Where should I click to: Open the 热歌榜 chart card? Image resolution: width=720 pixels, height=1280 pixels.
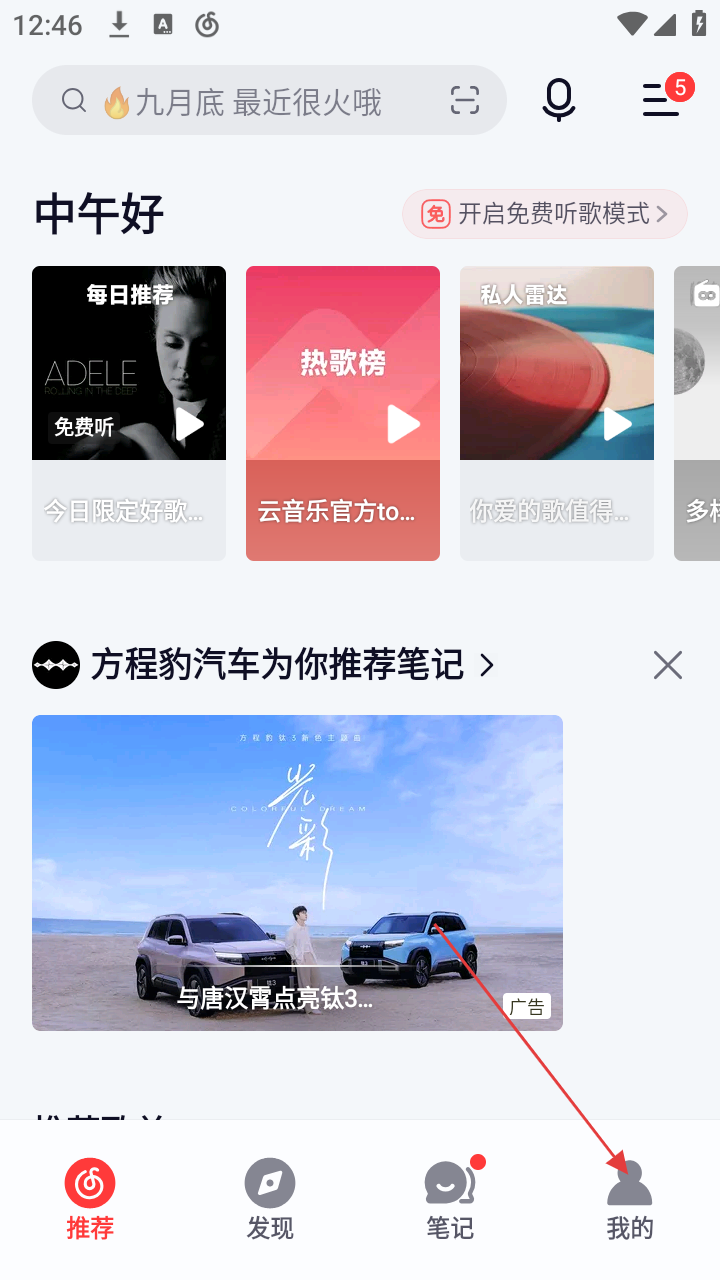coord(343,412)
